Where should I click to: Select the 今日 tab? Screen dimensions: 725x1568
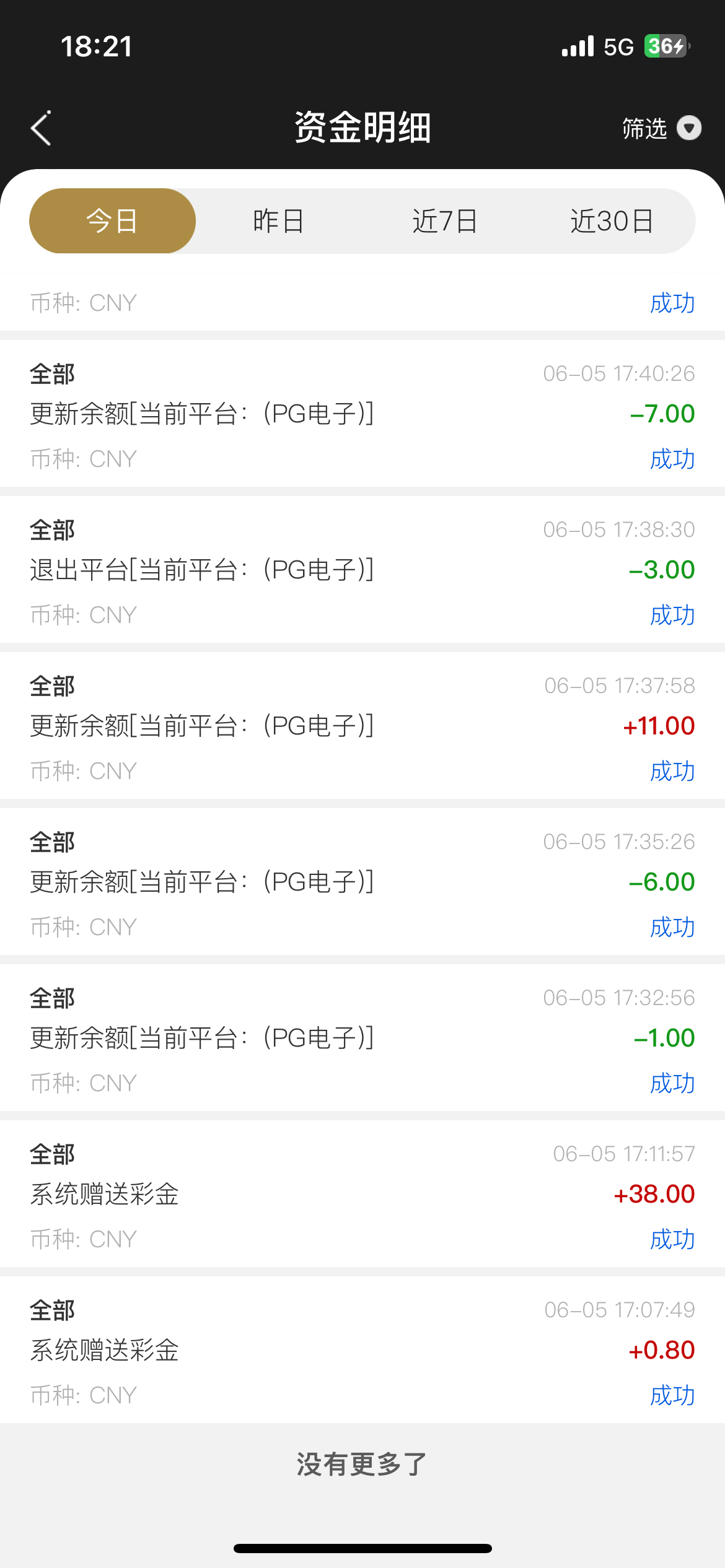[112, 221]
